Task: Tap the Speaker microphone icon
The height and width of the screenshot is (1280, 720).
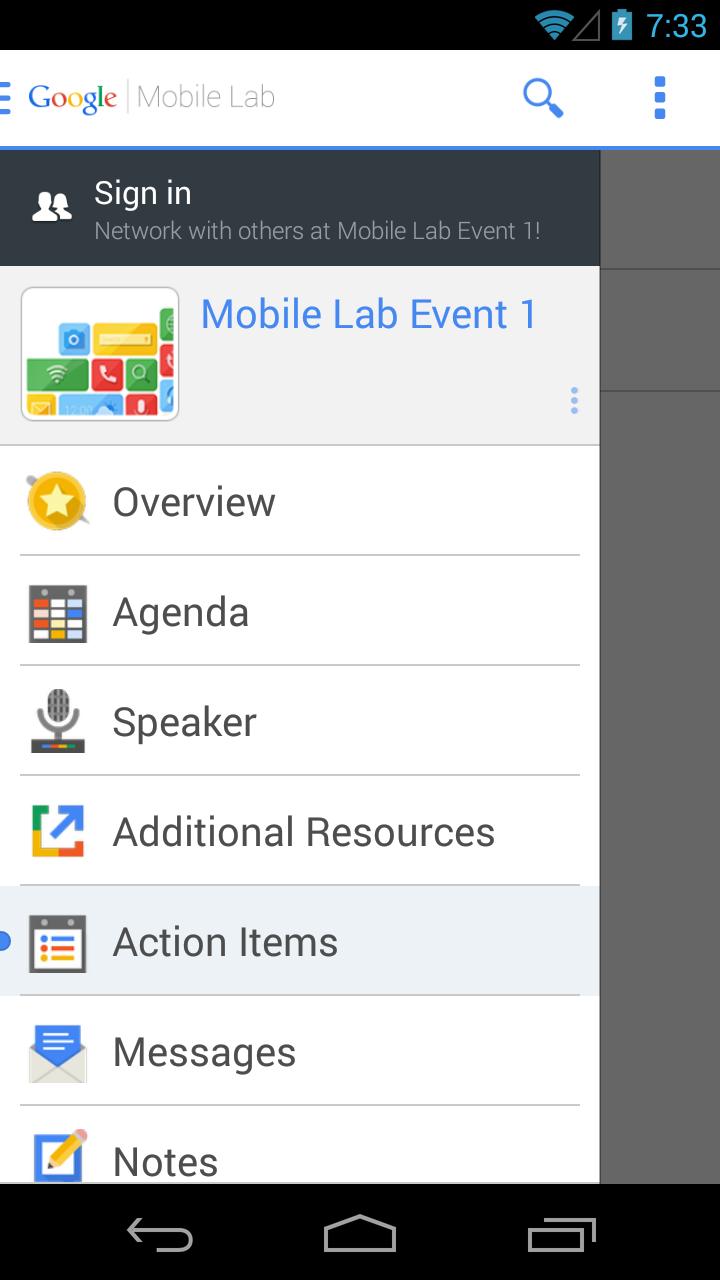Action: tap(57, 720)
